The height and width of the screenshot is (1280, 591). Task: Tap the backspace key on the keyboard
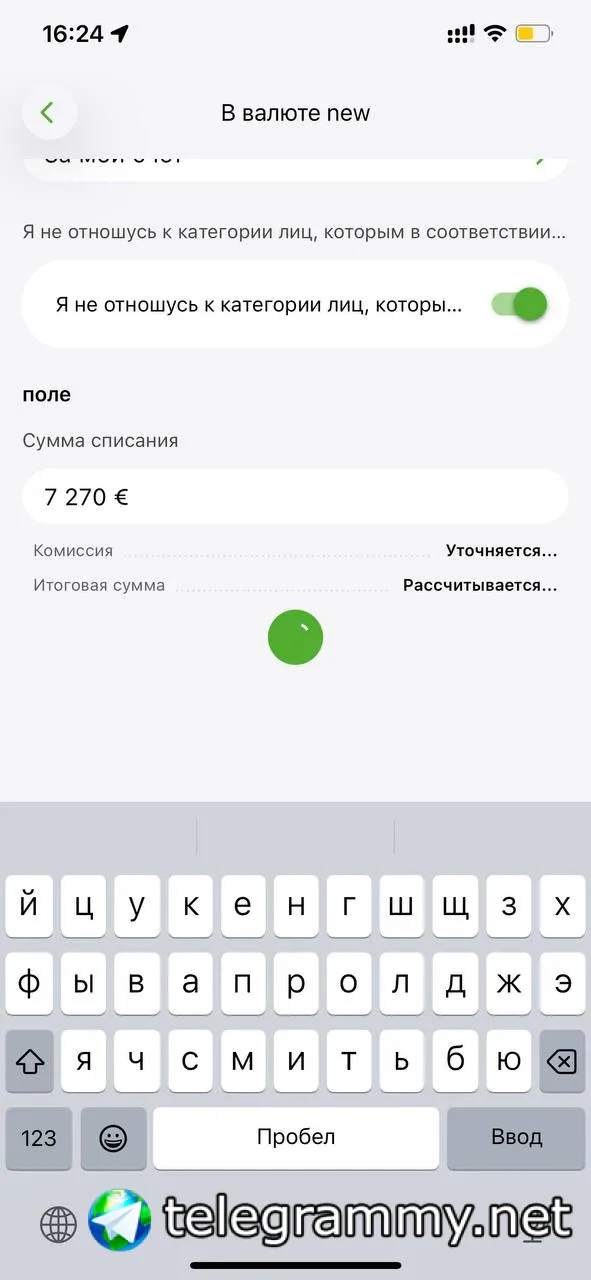(562, 1060)
